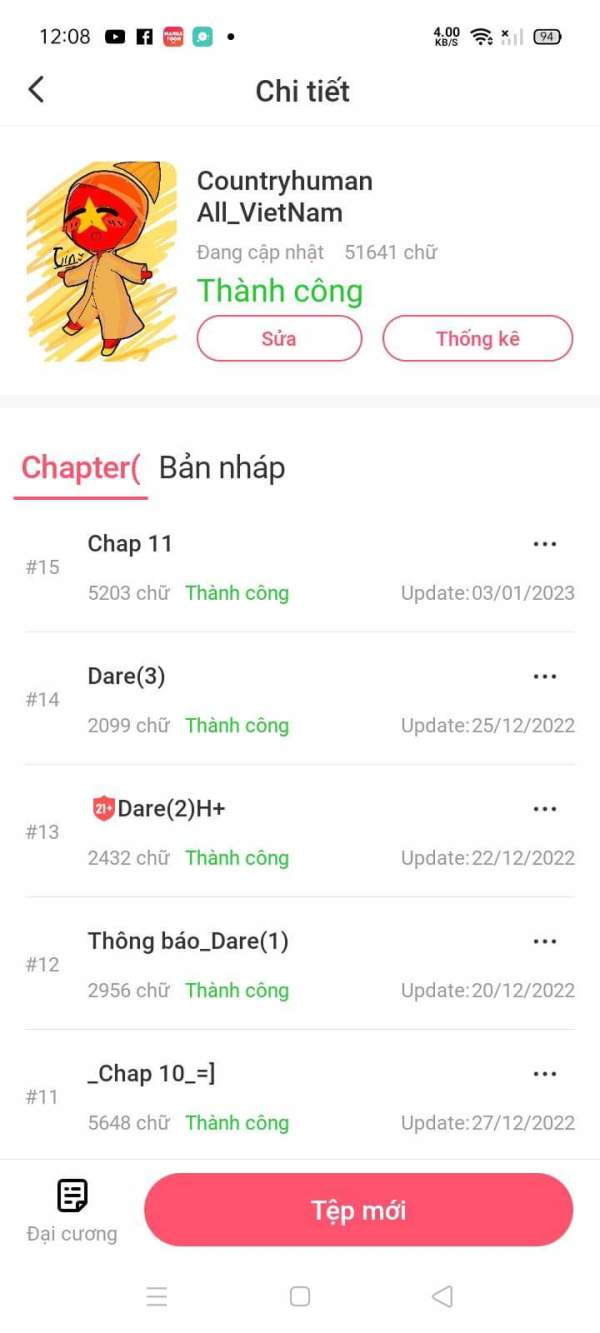Go back using the top-left arrow
Screen dimensions: 600x1333
click(x=36, y=90)
